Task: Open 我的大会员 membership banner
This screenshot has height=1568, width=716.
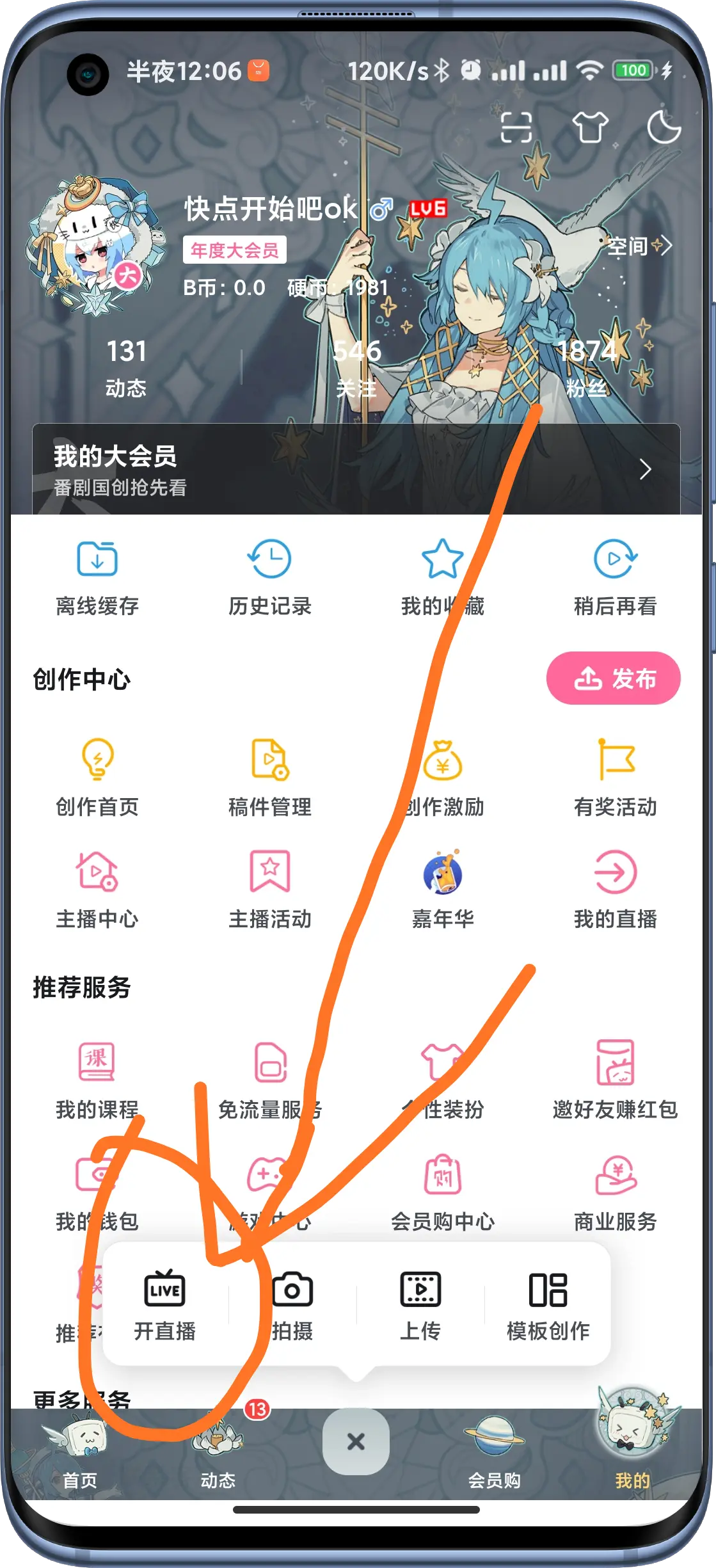Action: tap(356, 469)
